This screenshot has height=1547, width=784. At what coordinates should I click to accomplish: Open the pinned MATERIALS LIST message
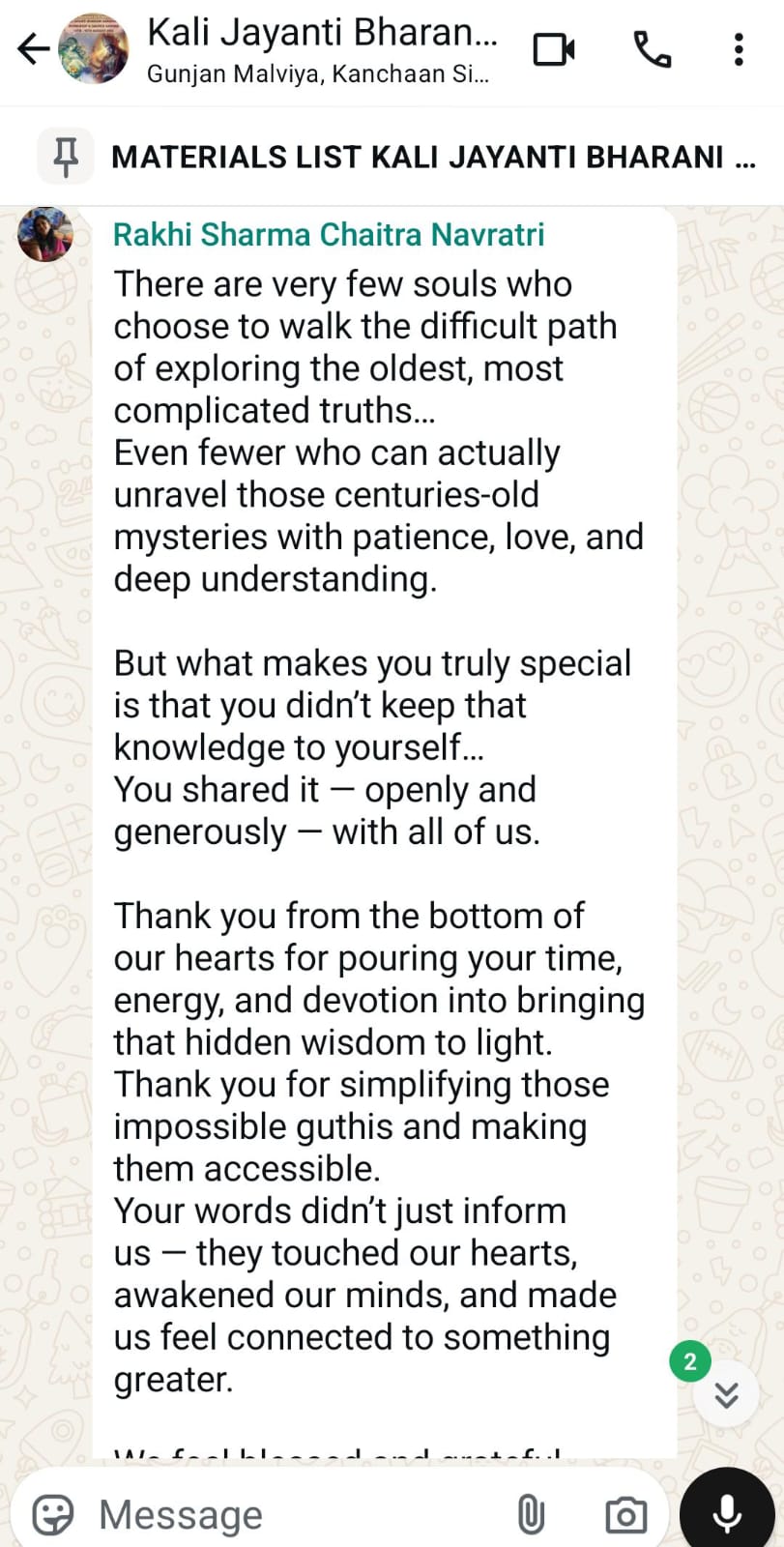coord(416,157)
